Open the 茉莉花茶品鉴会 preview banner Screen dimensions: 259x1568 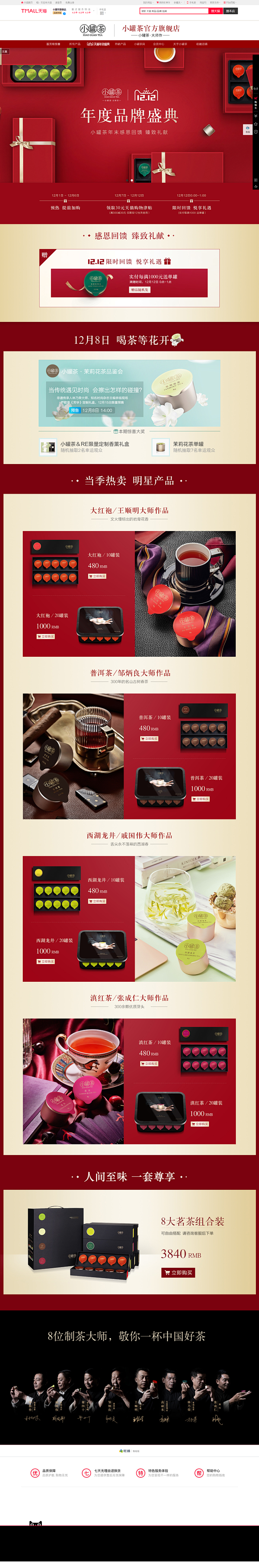129,393
